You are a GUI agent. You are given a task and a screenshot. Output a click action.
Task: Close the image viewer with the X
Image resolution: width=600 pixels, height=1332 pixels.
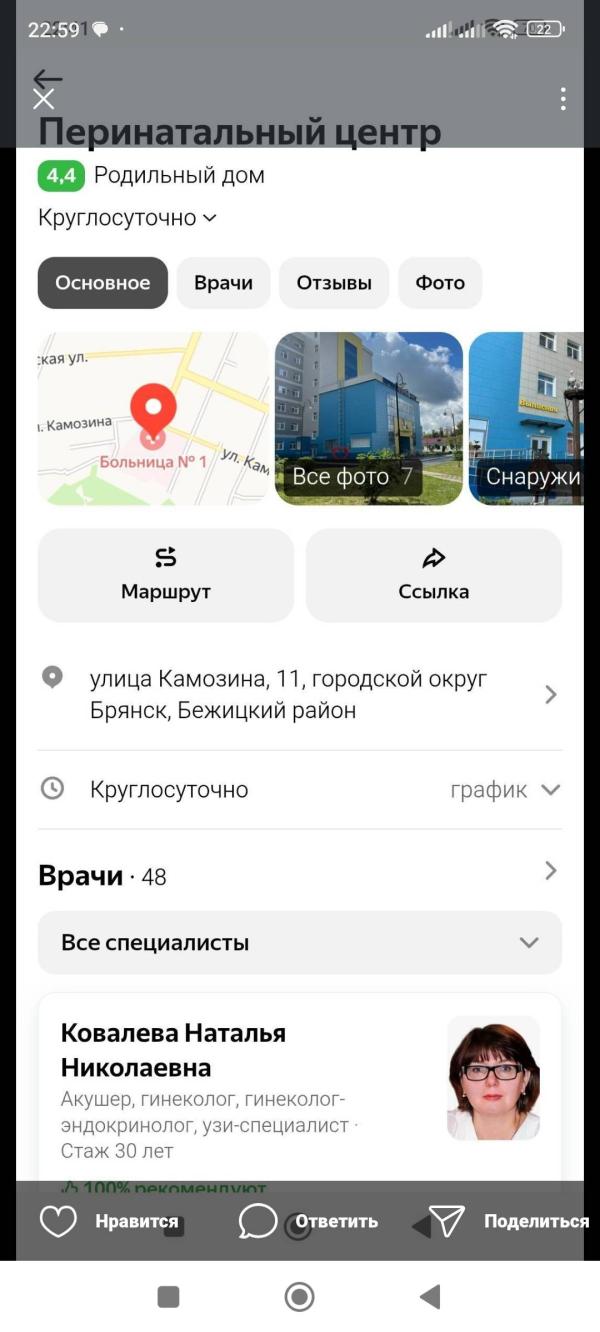pyautogui.click(x=43, y=99)
